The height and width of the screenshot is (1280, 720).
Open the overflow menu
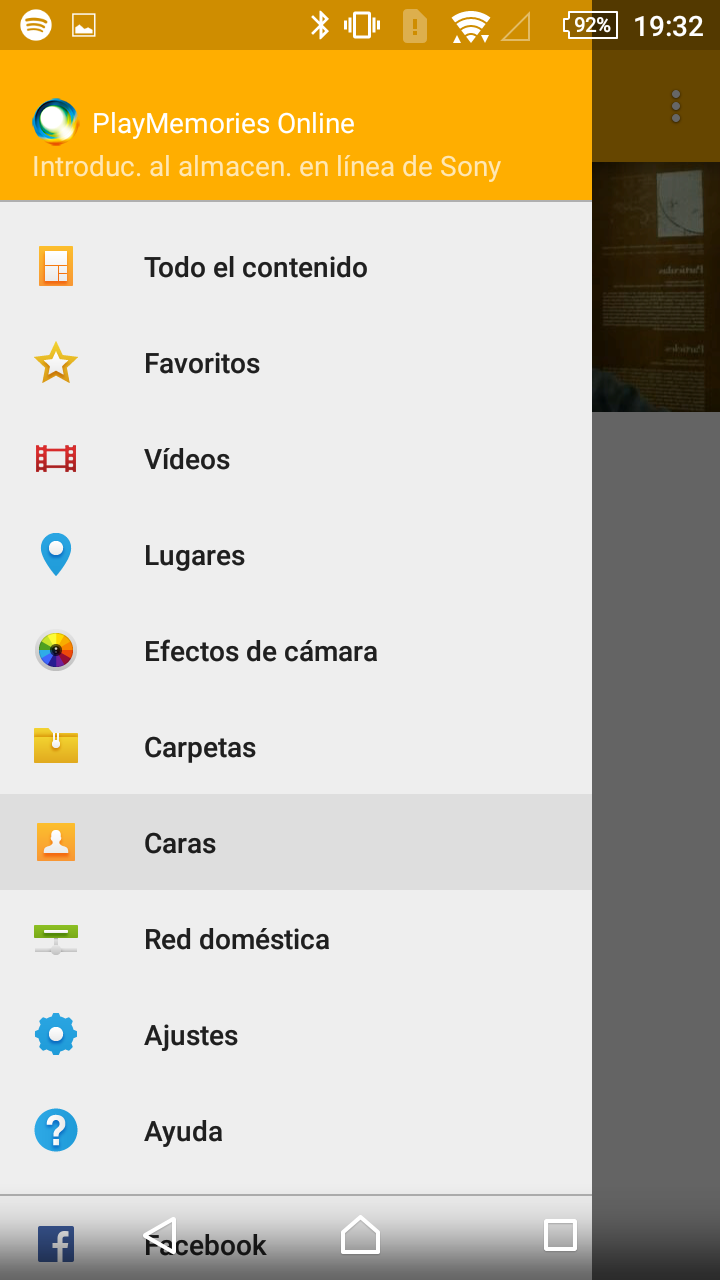click(x=676, y=106)
